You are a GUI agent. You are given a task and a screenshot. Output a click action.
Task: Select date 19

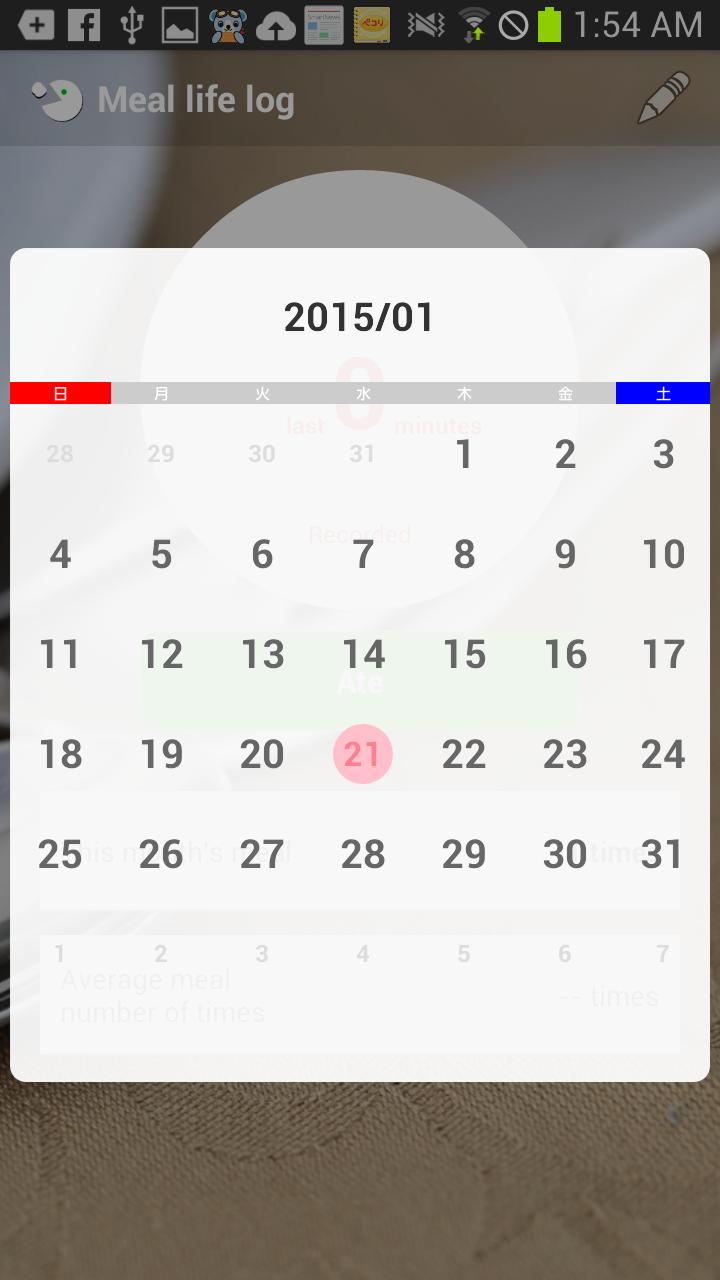coord(161,754)
